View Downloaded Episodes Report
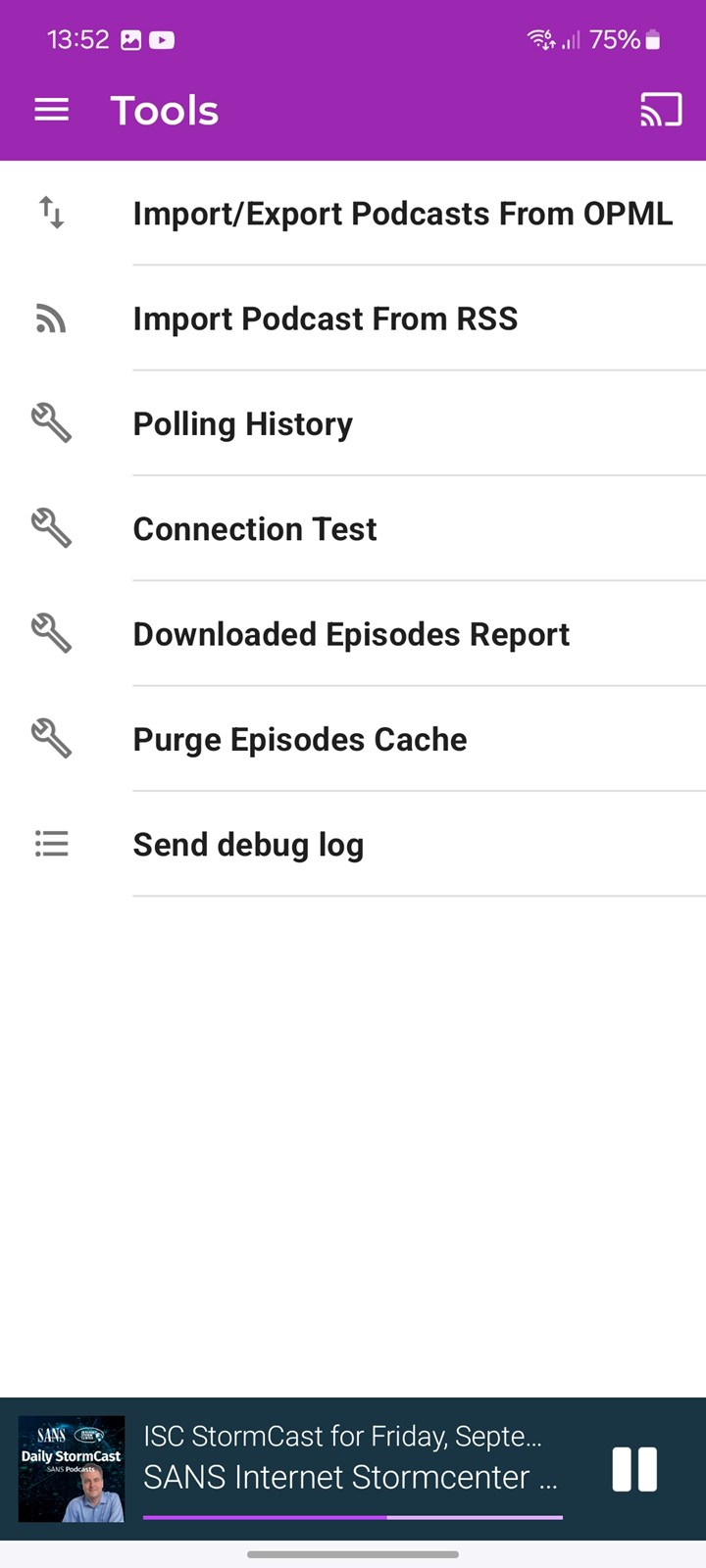The height and width of the screenshot is (1568, 706). (353, 634)
